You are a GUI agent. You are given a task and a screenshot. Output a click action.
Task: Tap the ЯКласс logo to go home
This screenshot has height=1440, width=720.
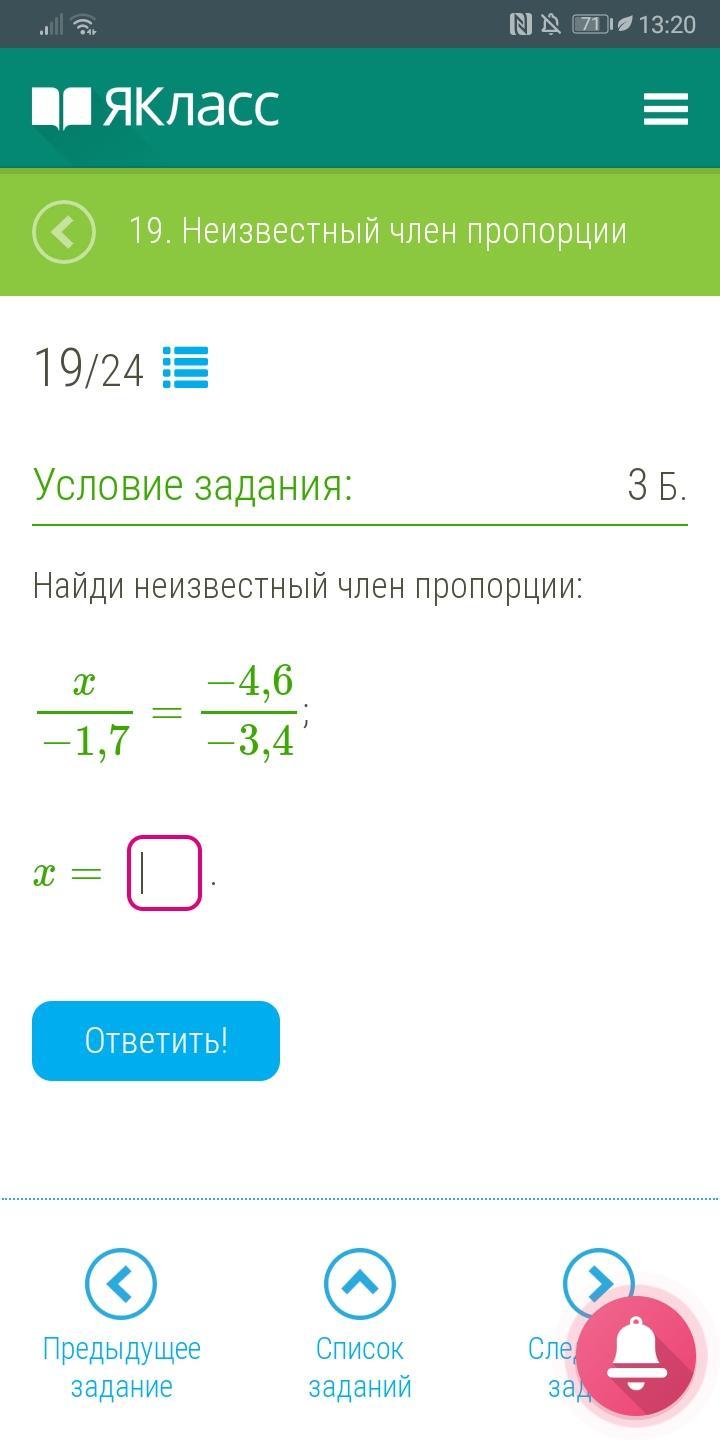click(x=156, y=108)
